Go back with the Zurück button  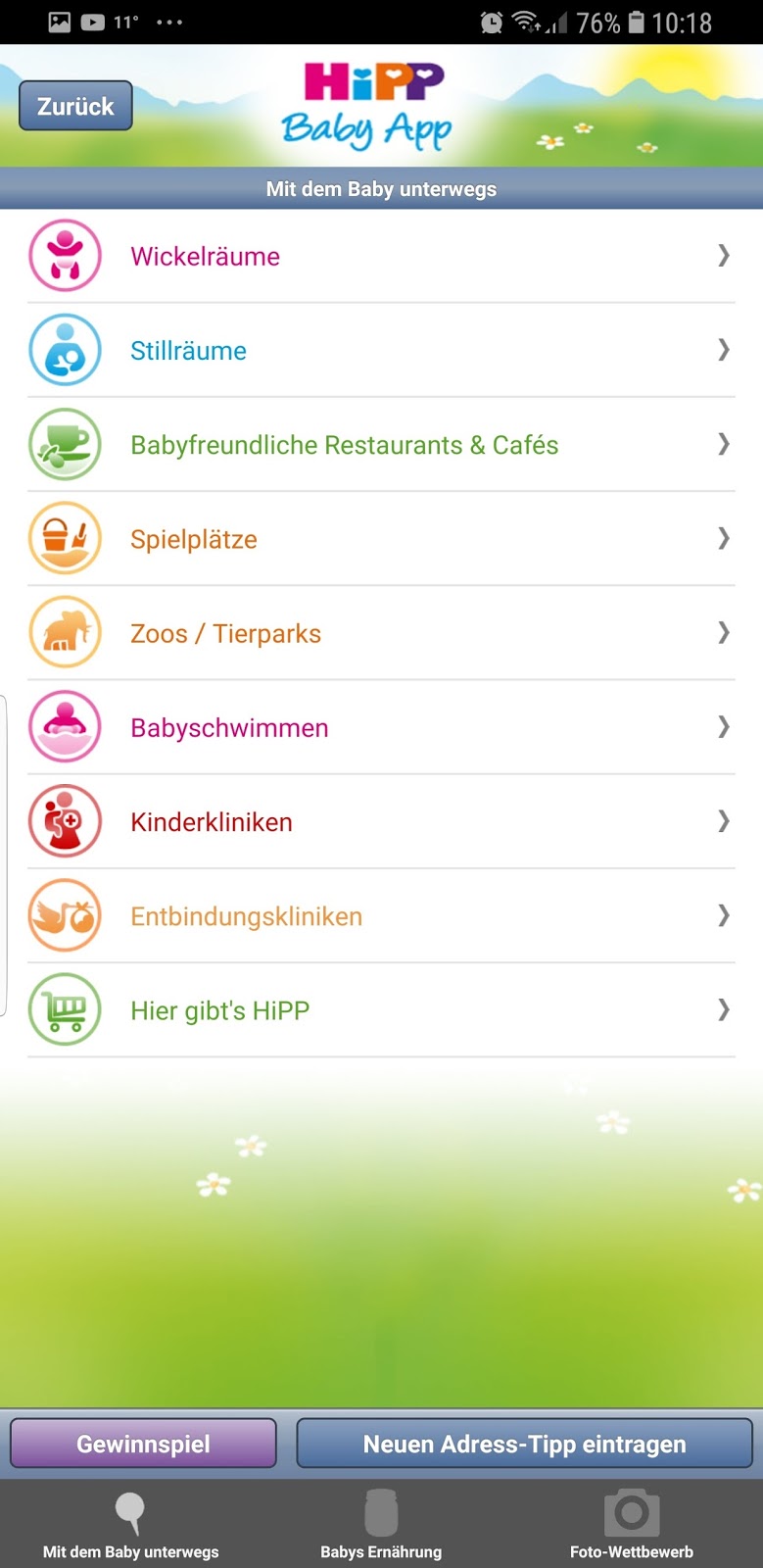[x=75, y=106]
